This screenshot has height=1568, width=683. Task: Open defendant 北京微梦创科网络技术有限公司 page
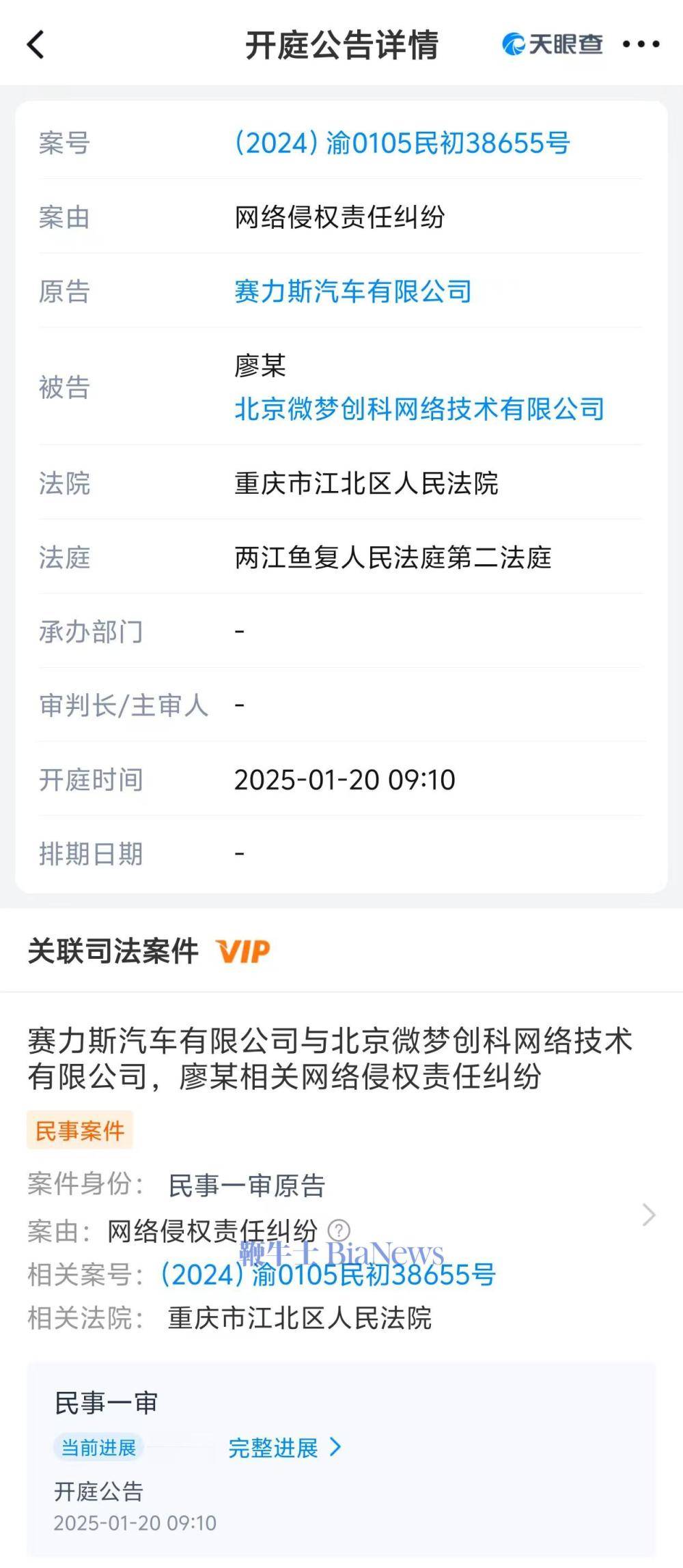[419, 408]
